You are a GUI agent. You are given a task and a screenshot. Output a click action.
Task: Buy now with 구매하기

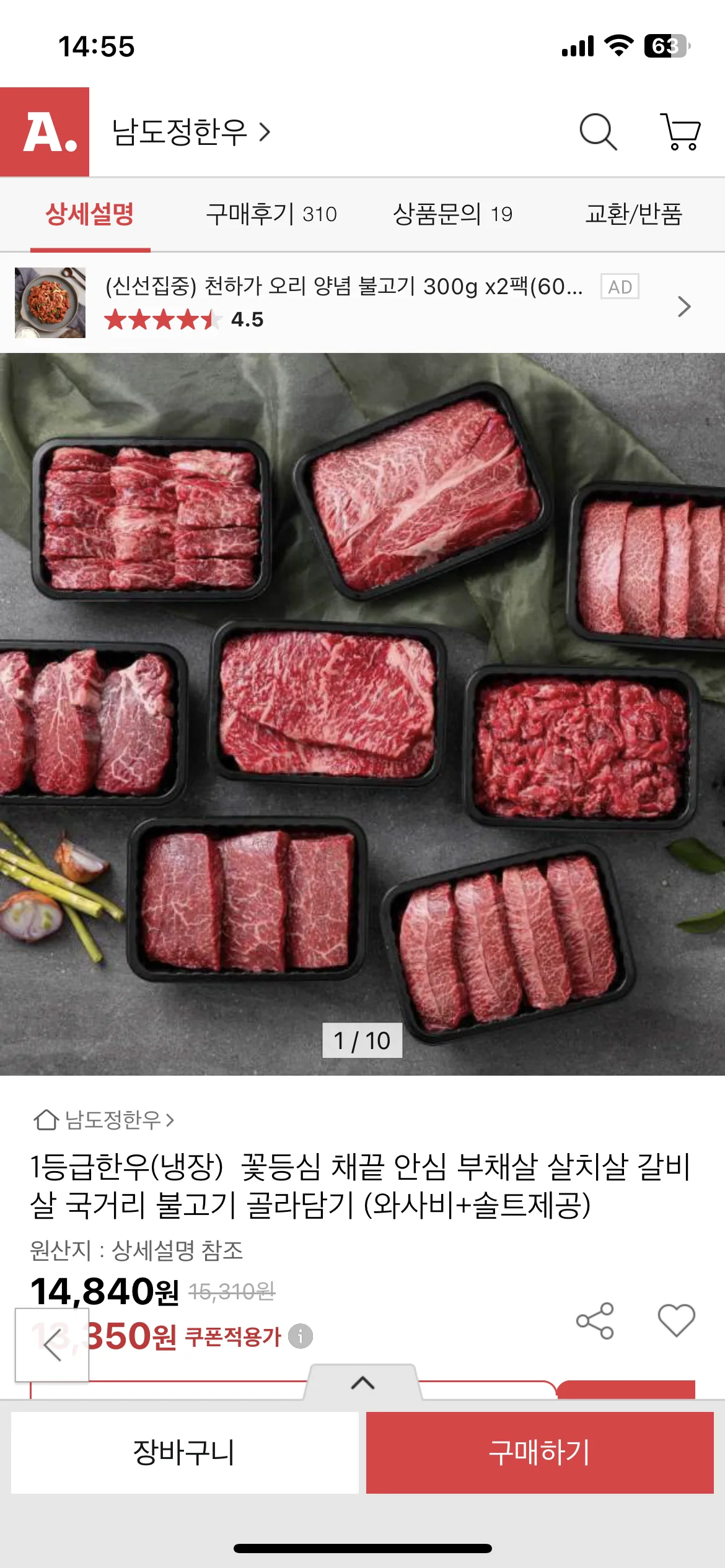540,1452
